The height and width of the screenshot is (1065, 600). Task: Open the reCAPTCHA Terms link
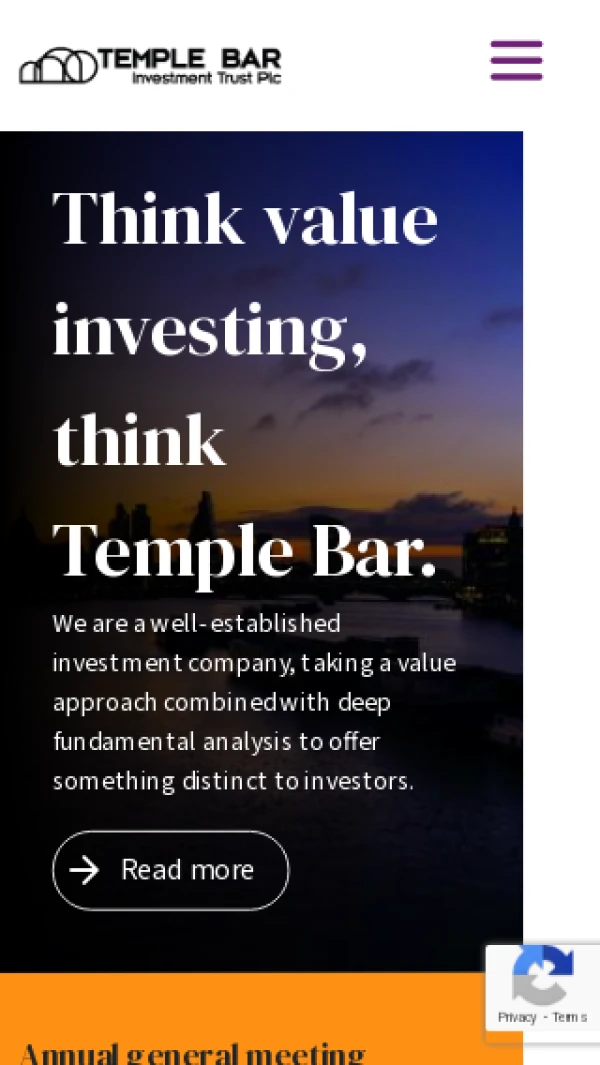click(569, 1017)
